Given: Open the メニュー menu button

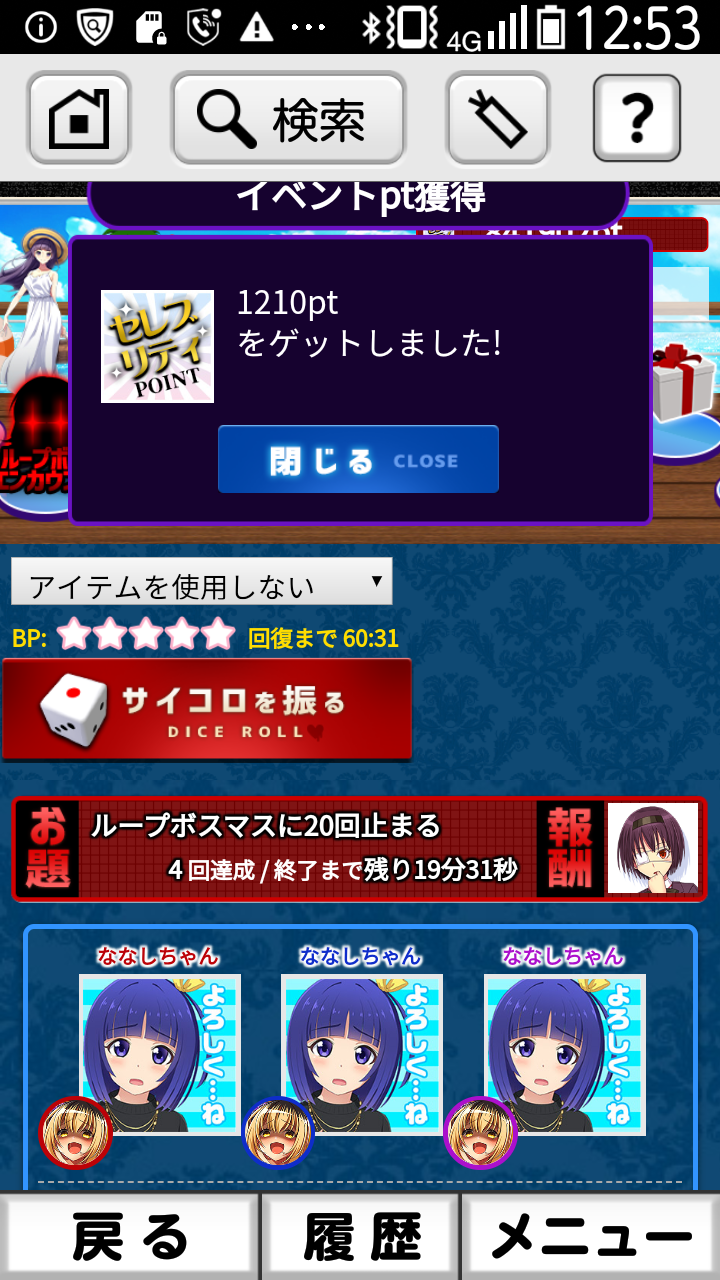Looking at the screenshot, I should click(591, 1238).
